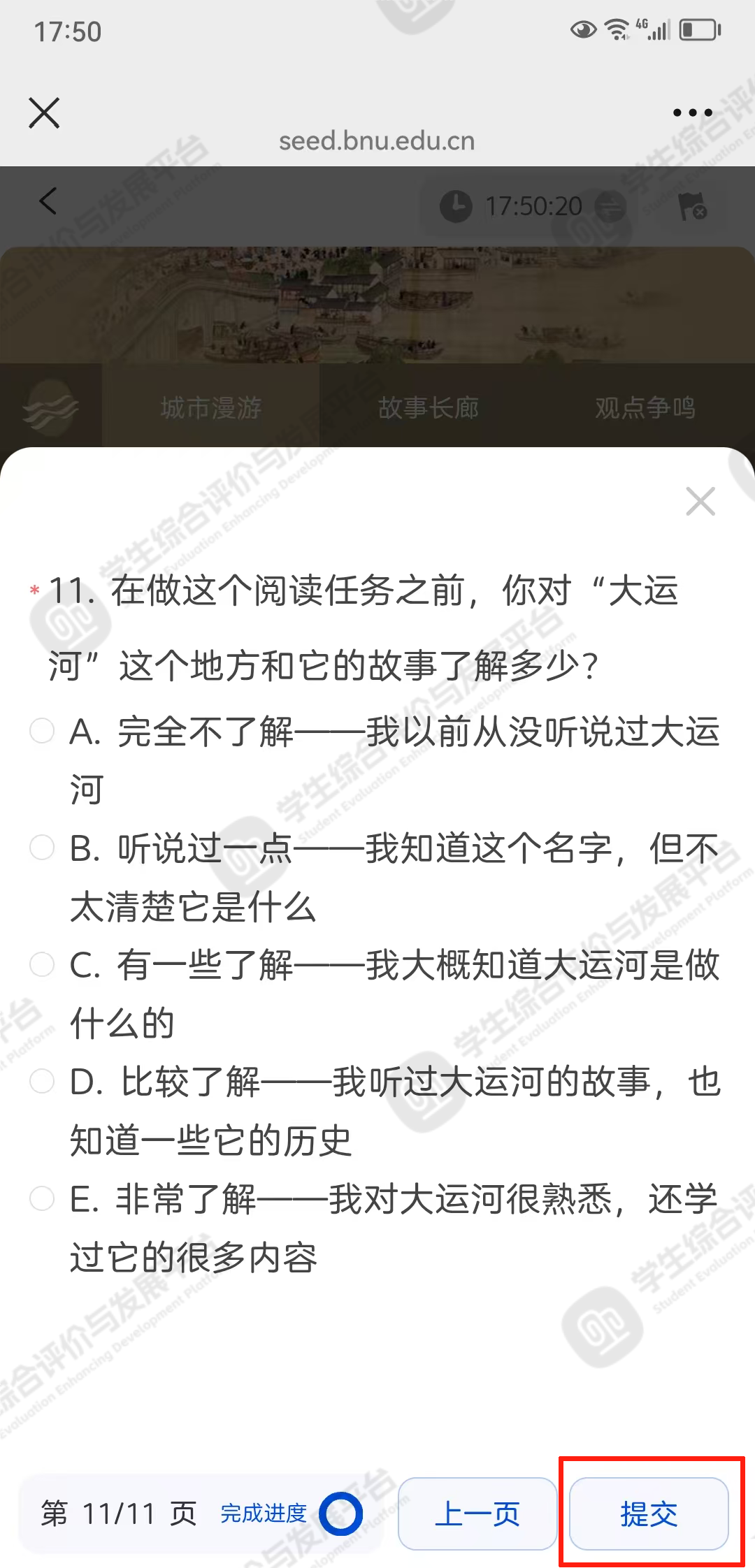Pick option C 有一些了解

[42, 964]
